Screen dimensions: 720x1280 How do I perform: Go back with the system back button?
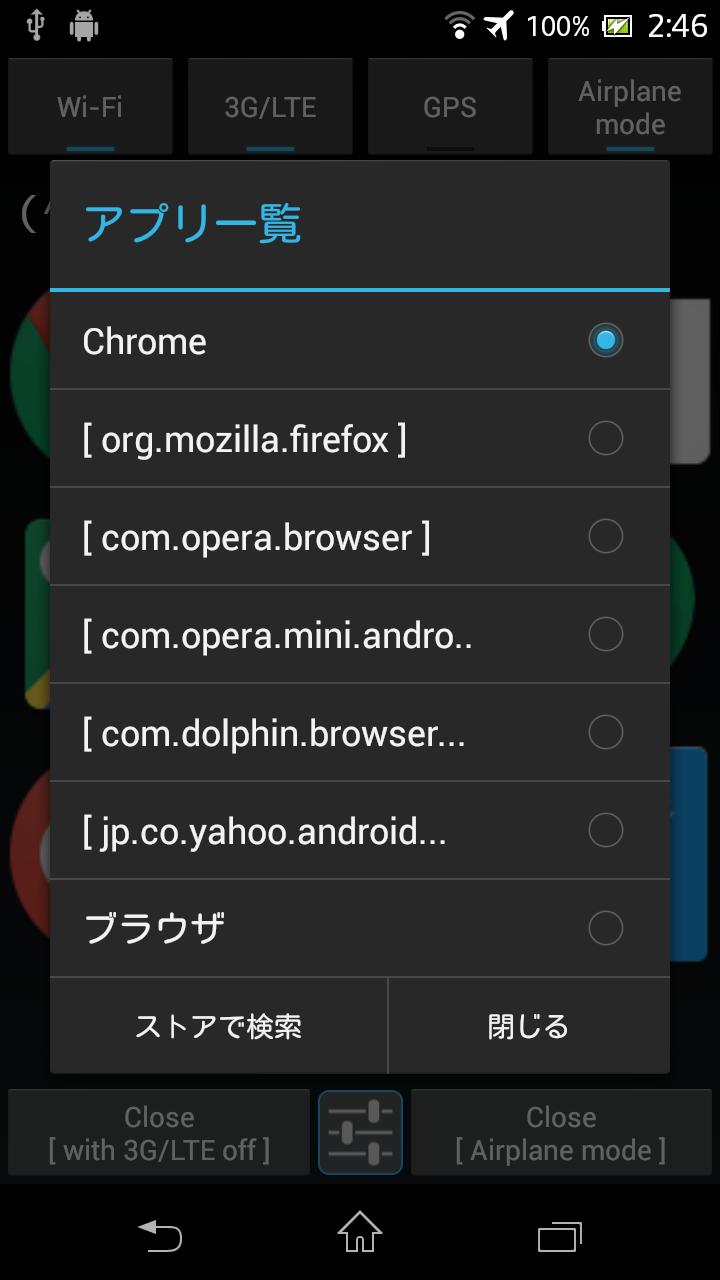(x=160, y=1236)
